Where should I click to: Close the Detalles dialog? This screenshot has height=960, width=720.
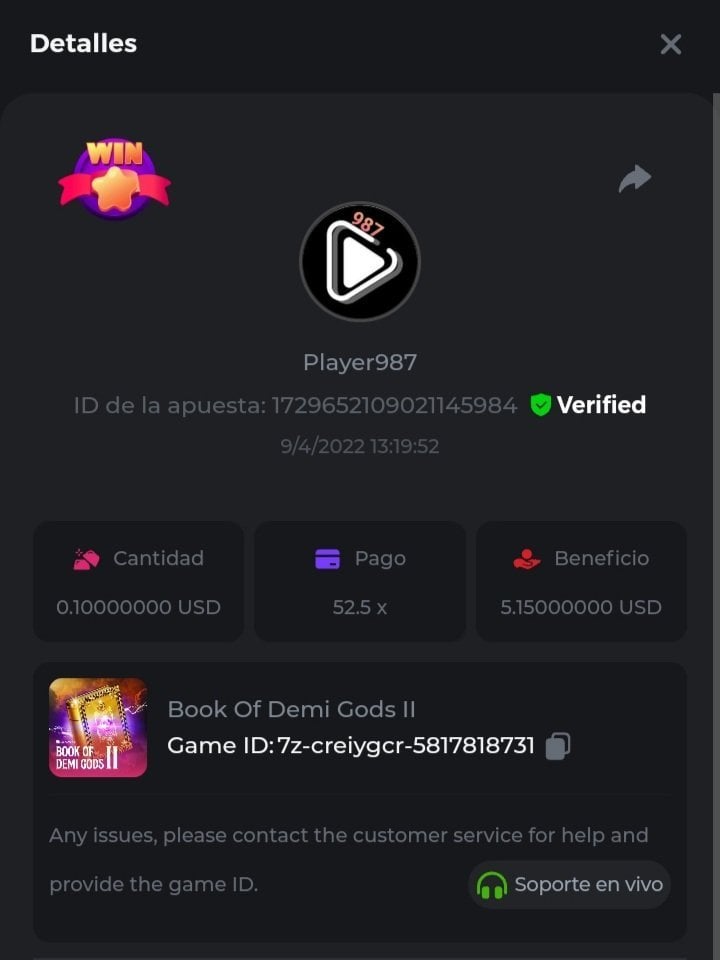(x=671, y=44)
